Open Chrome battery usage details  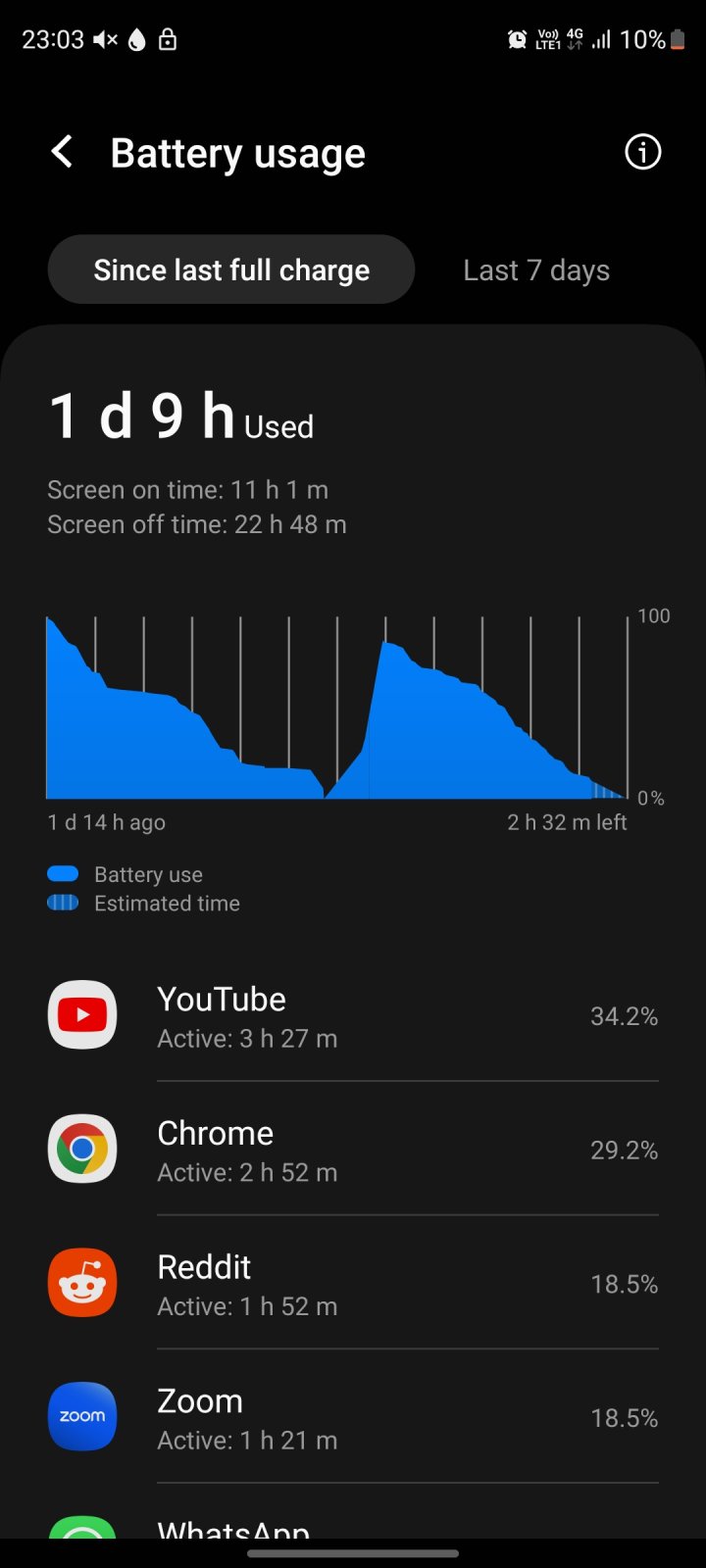click(x=353, y=1150)
